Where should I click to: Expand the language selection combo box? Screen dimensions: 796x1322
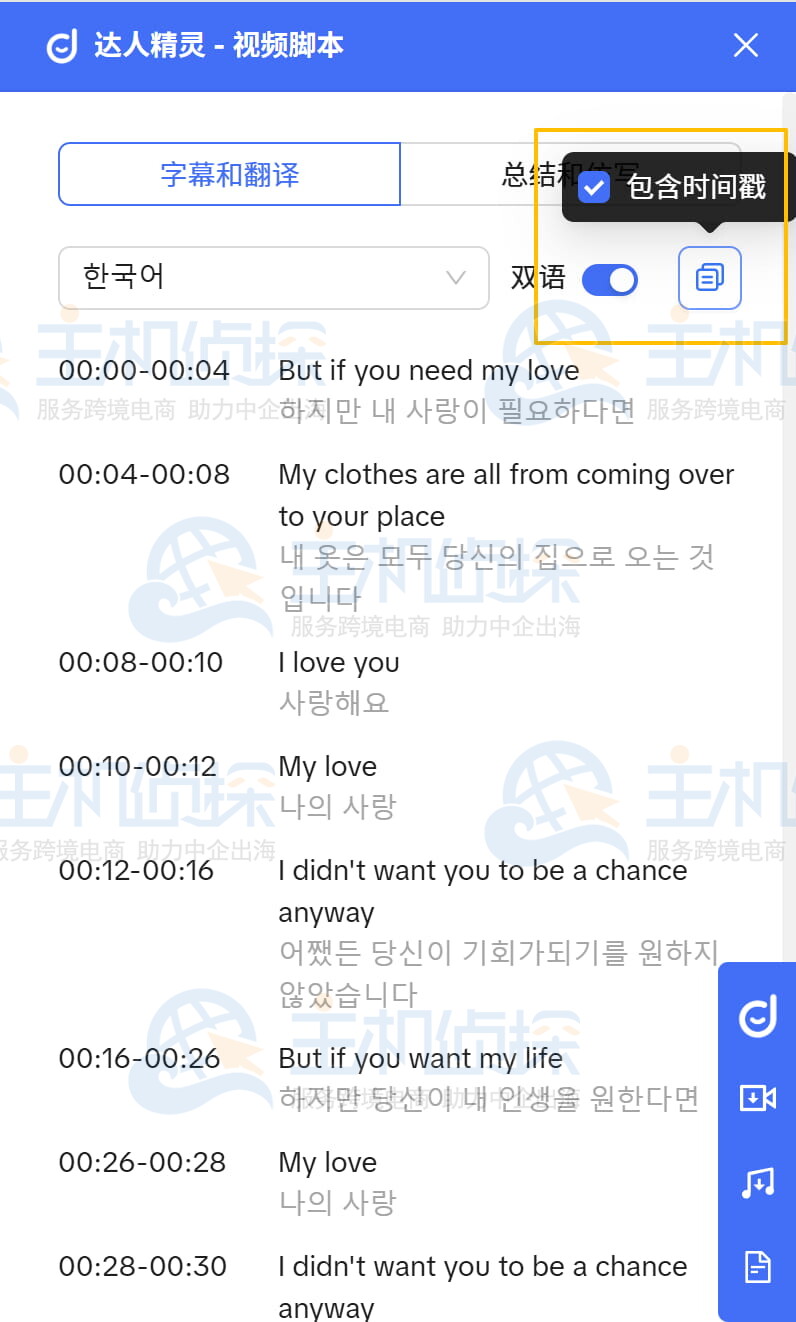click(274, 278)
